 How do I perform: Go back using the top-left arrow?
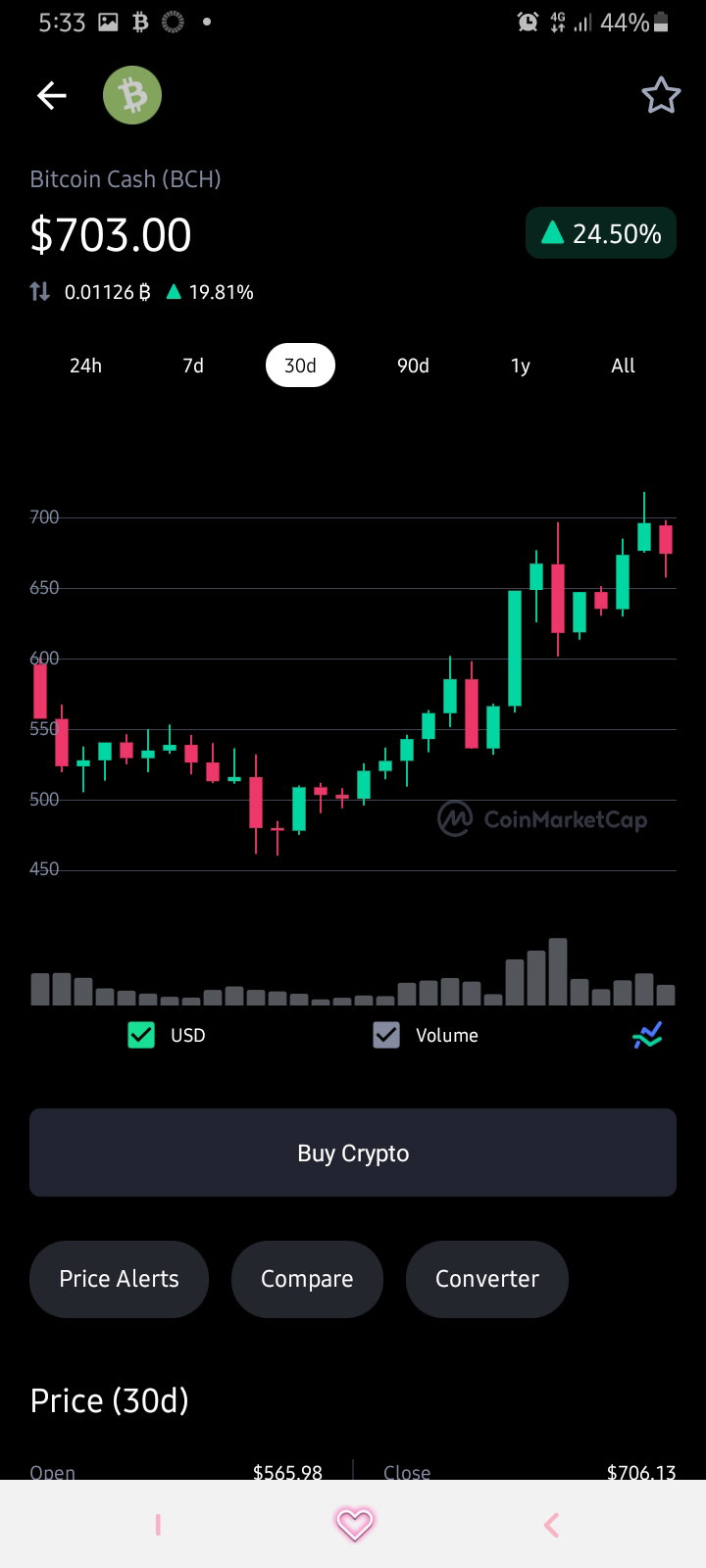click(x=51, y=95)
